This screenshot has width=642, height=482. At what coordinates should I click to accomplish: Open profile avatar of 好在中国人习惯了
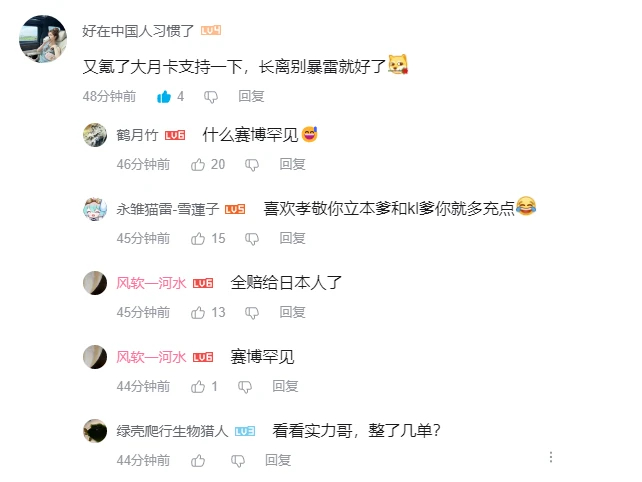point(43,39)
